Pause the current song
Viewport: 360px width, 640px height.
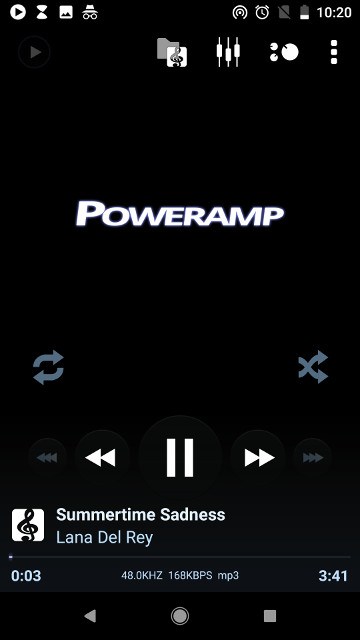180,458
